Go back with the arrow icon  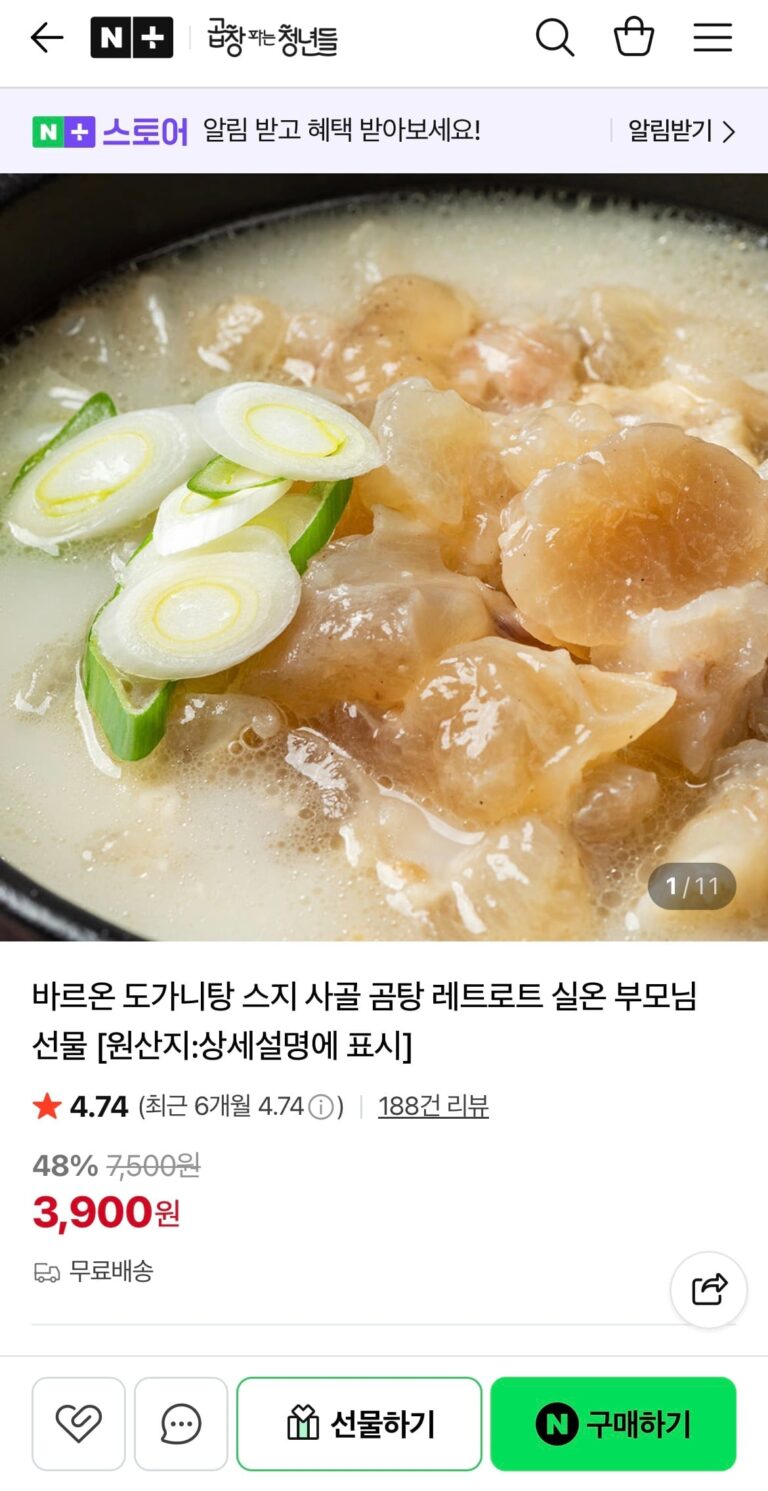click(46, 38)
